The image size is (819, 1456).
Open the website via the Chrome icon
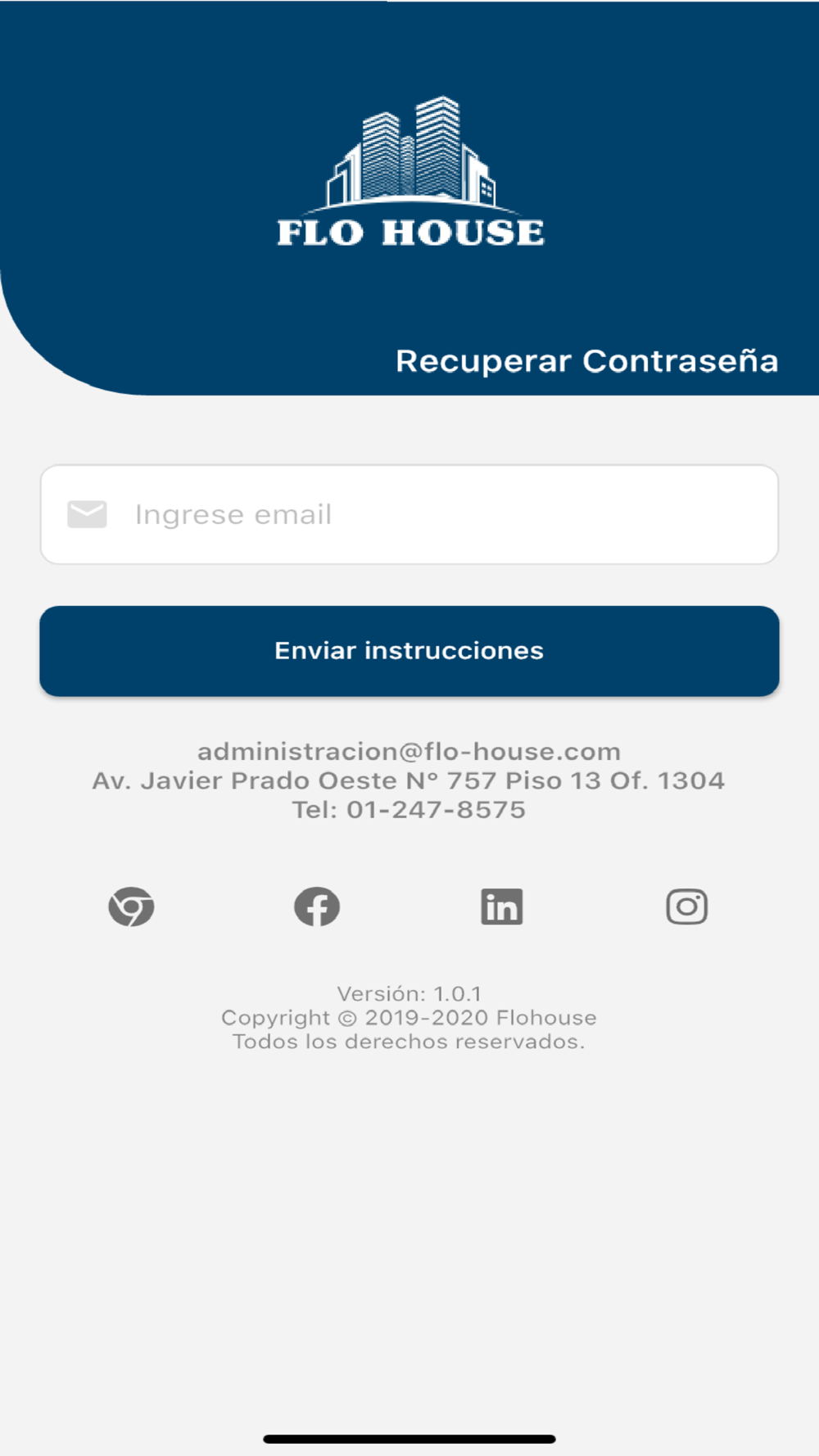[131, 907]
